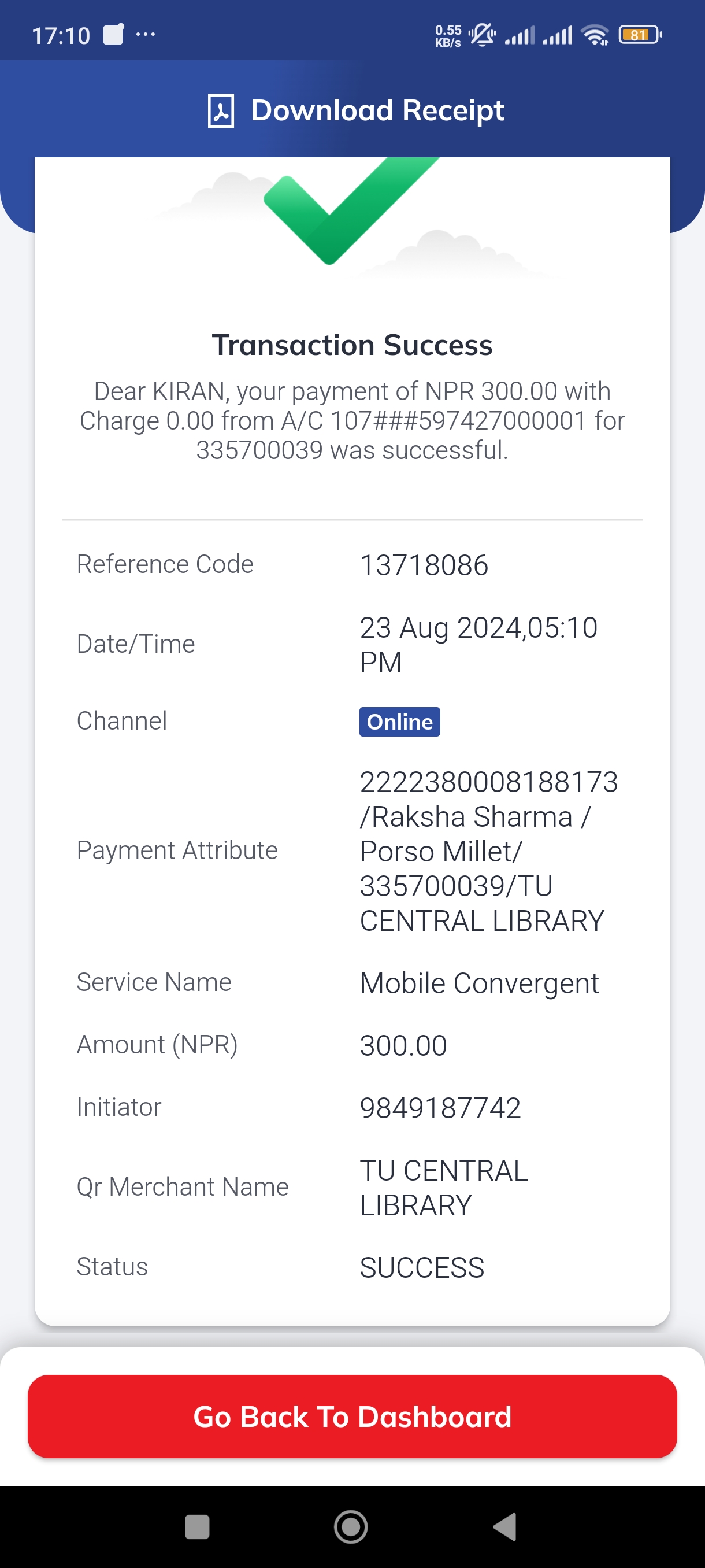The image size is (705, 1568).
Task: Download the transaction receipt
Action: pyautogui.click(x=356, y=111)
